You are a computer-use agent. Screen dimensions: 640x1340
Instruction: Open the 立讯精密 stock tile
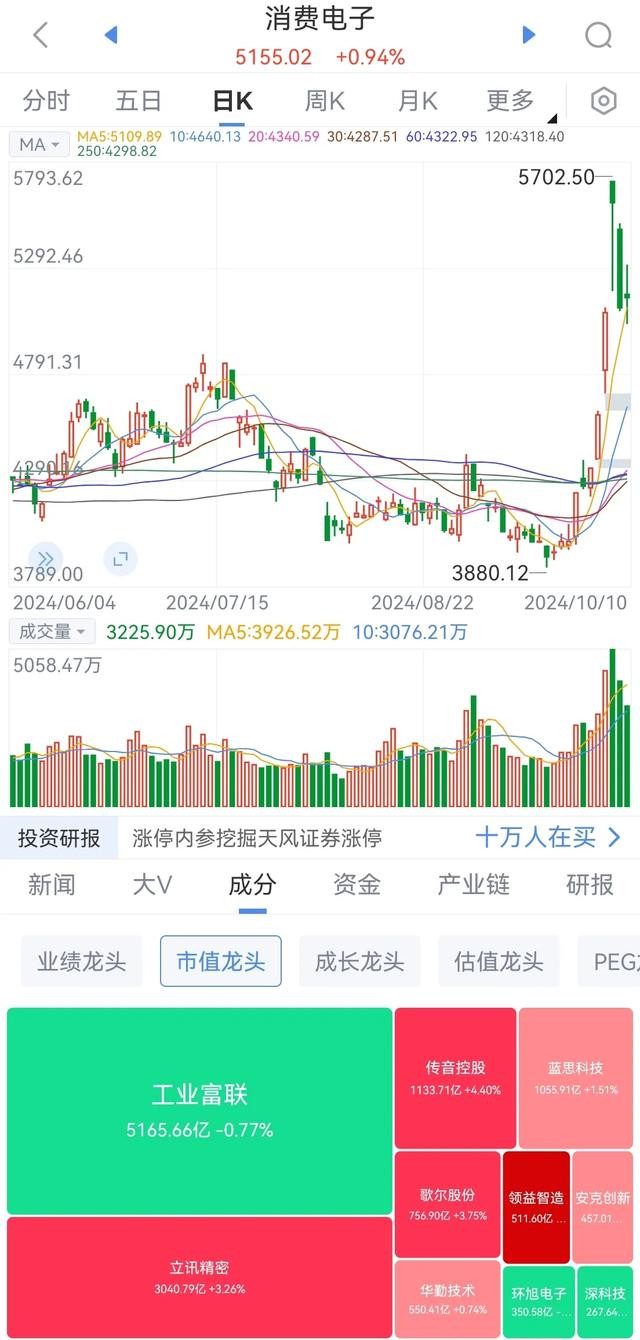[199, 1277]
